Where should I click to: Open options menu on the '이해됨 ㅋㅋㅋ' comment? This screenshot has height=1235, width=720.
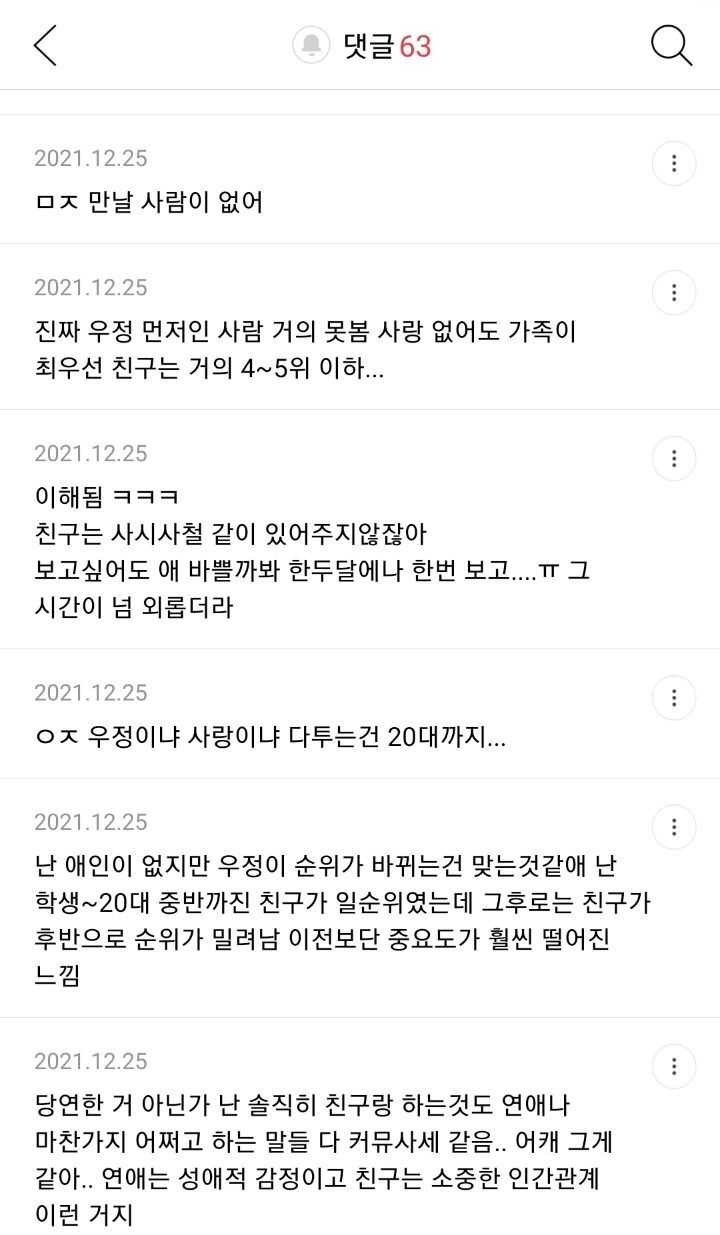click(672, 457)
